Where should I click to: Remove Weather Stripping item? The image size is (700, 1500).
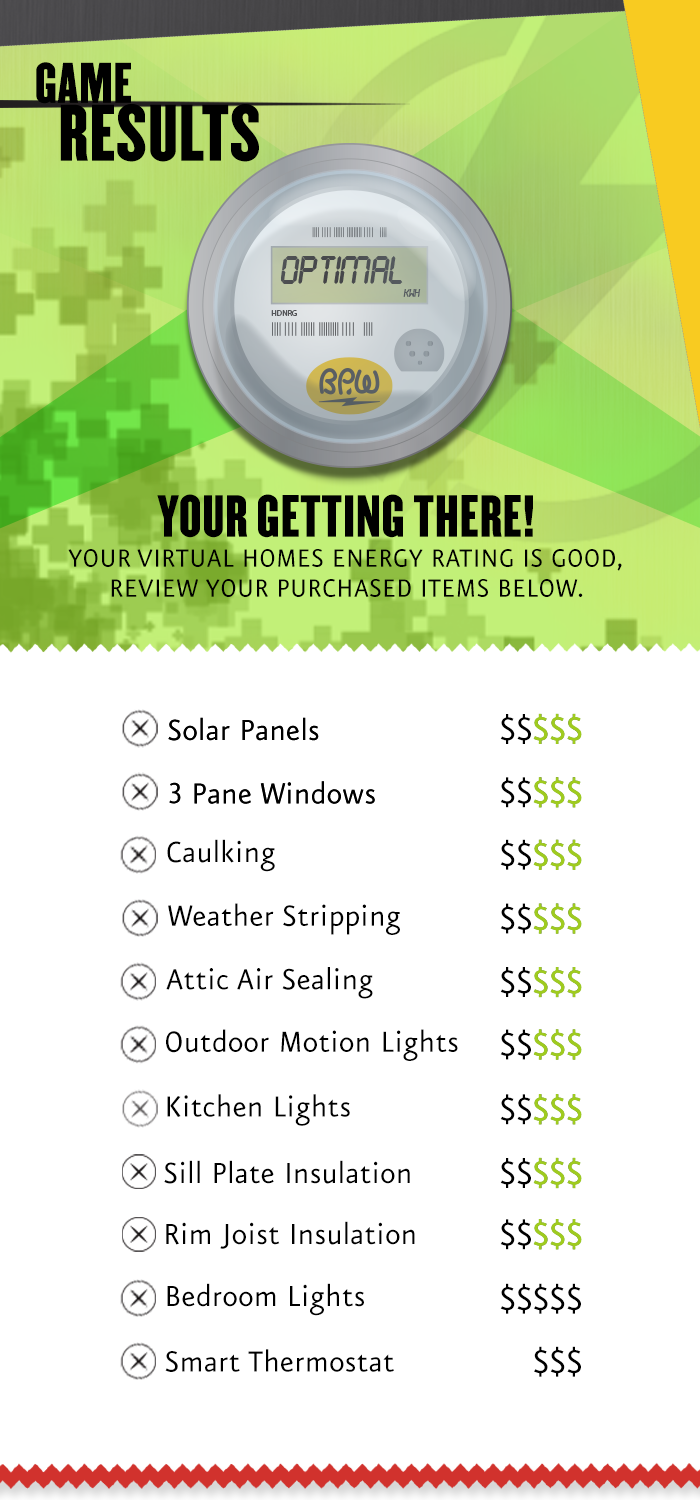(142, 917)
